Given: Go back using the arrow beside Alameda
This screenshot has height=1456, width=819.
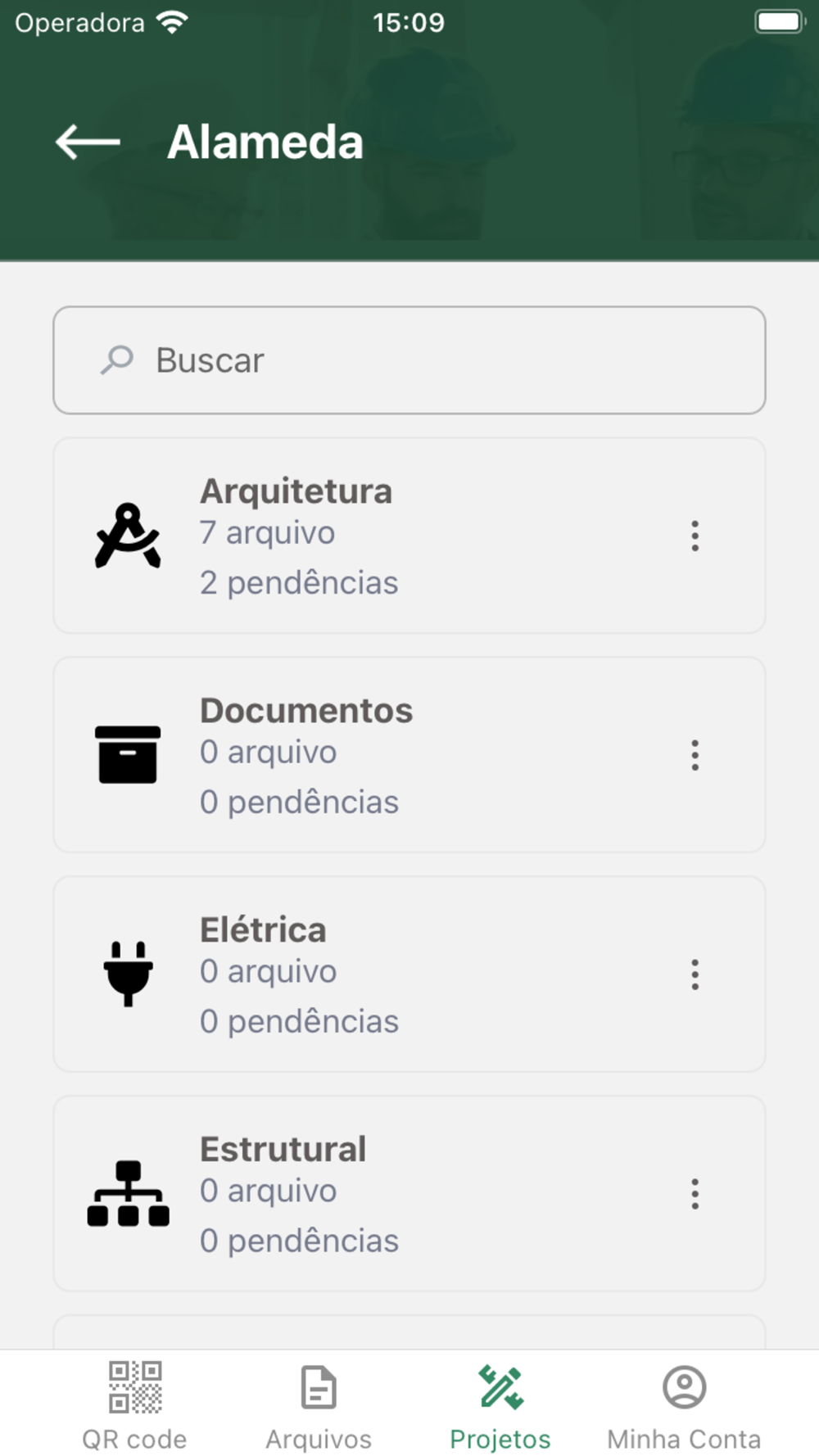Looking at the screenshot, I should coord(88,142).
